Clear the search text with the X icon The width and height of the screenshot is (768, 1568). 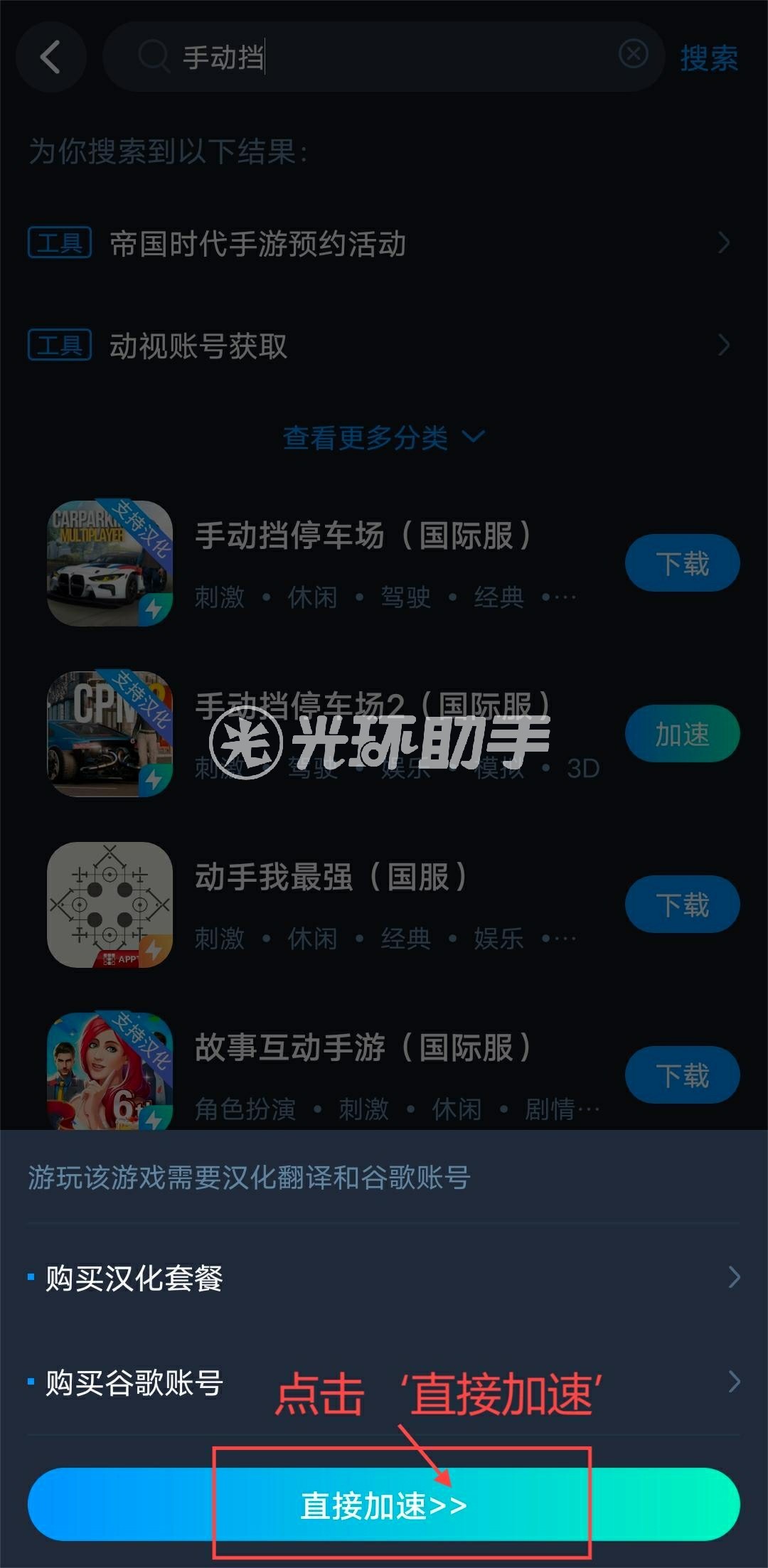633,54
